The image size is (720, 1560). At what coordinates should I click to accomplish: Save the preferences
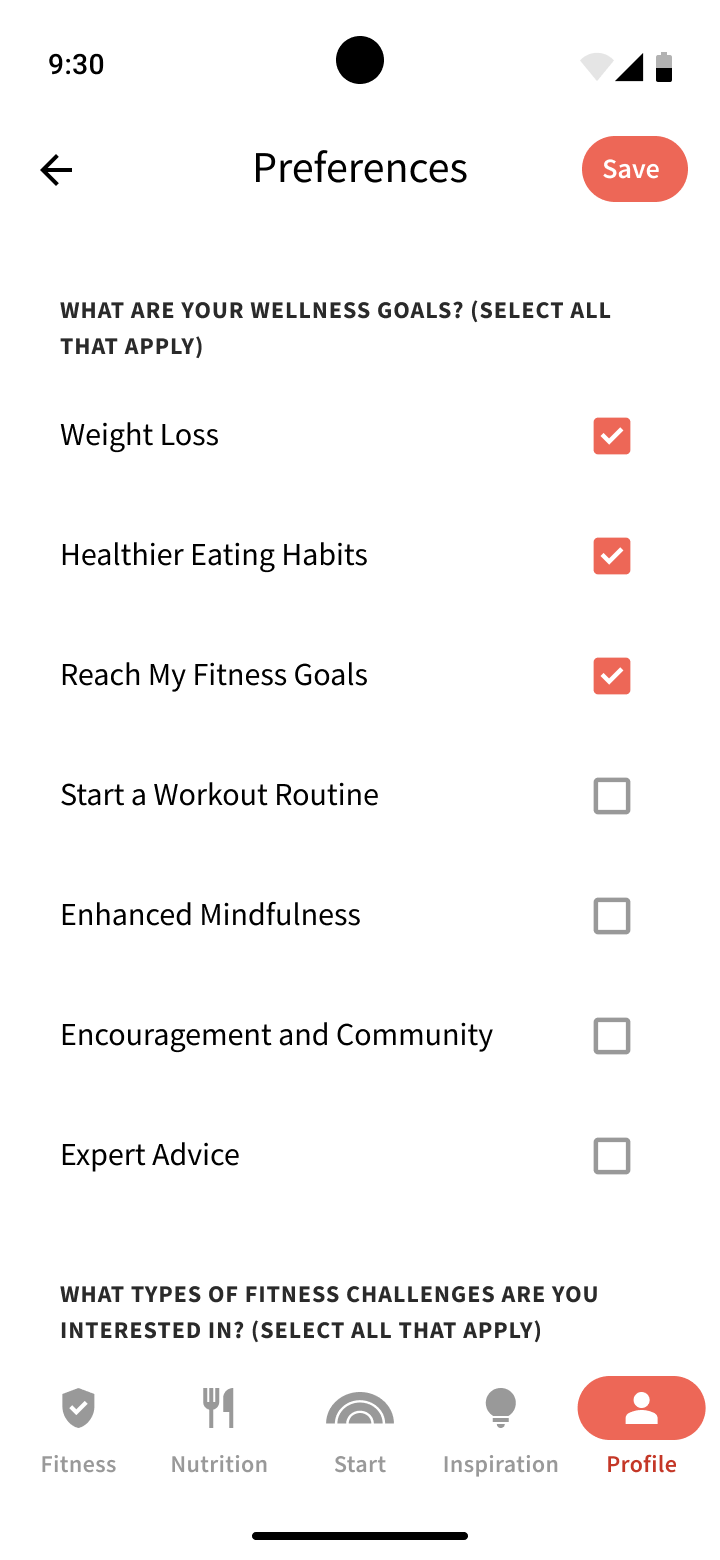pos(634,169)
